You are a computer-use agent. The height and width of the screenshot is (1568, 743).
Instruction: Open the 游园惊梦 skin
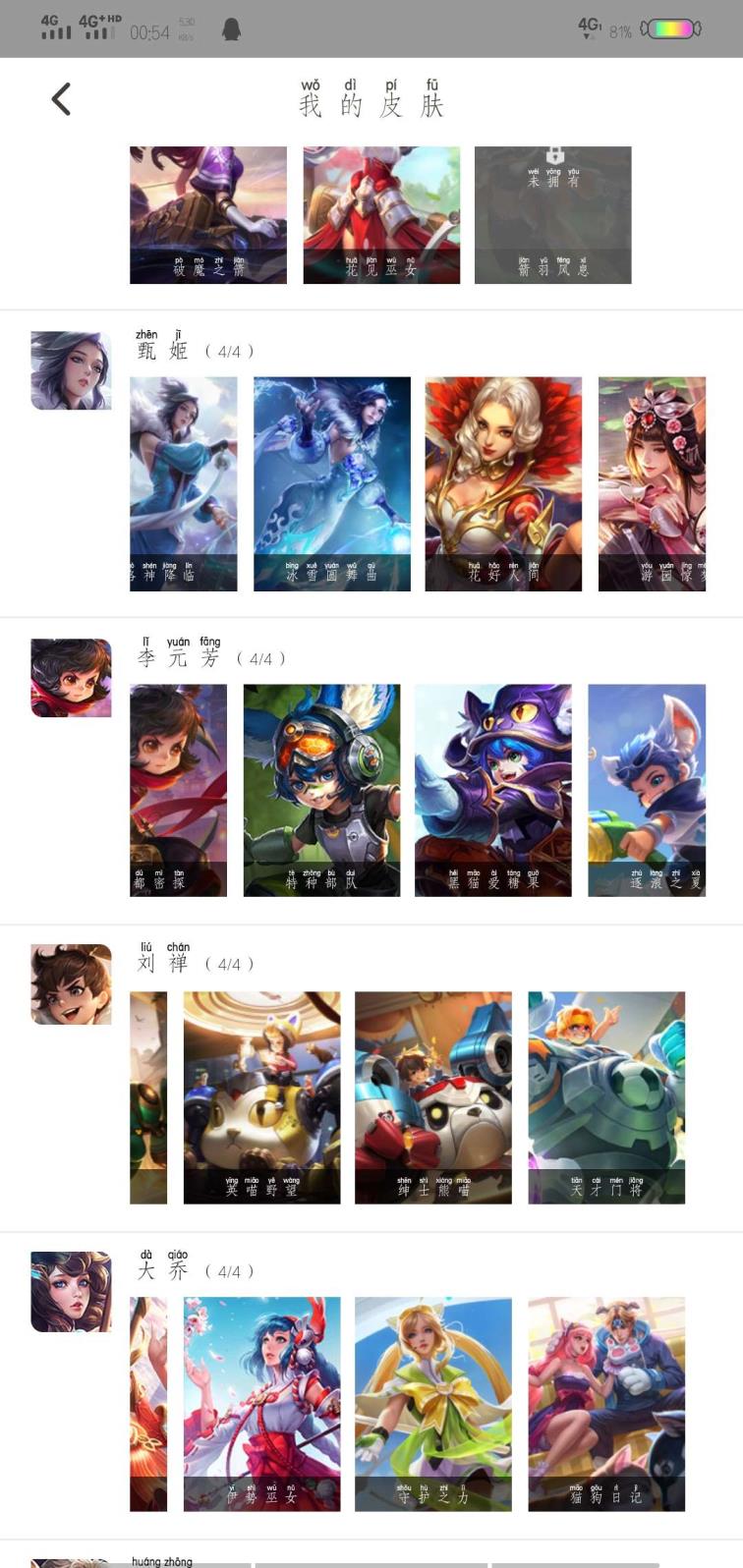point(653,483)
